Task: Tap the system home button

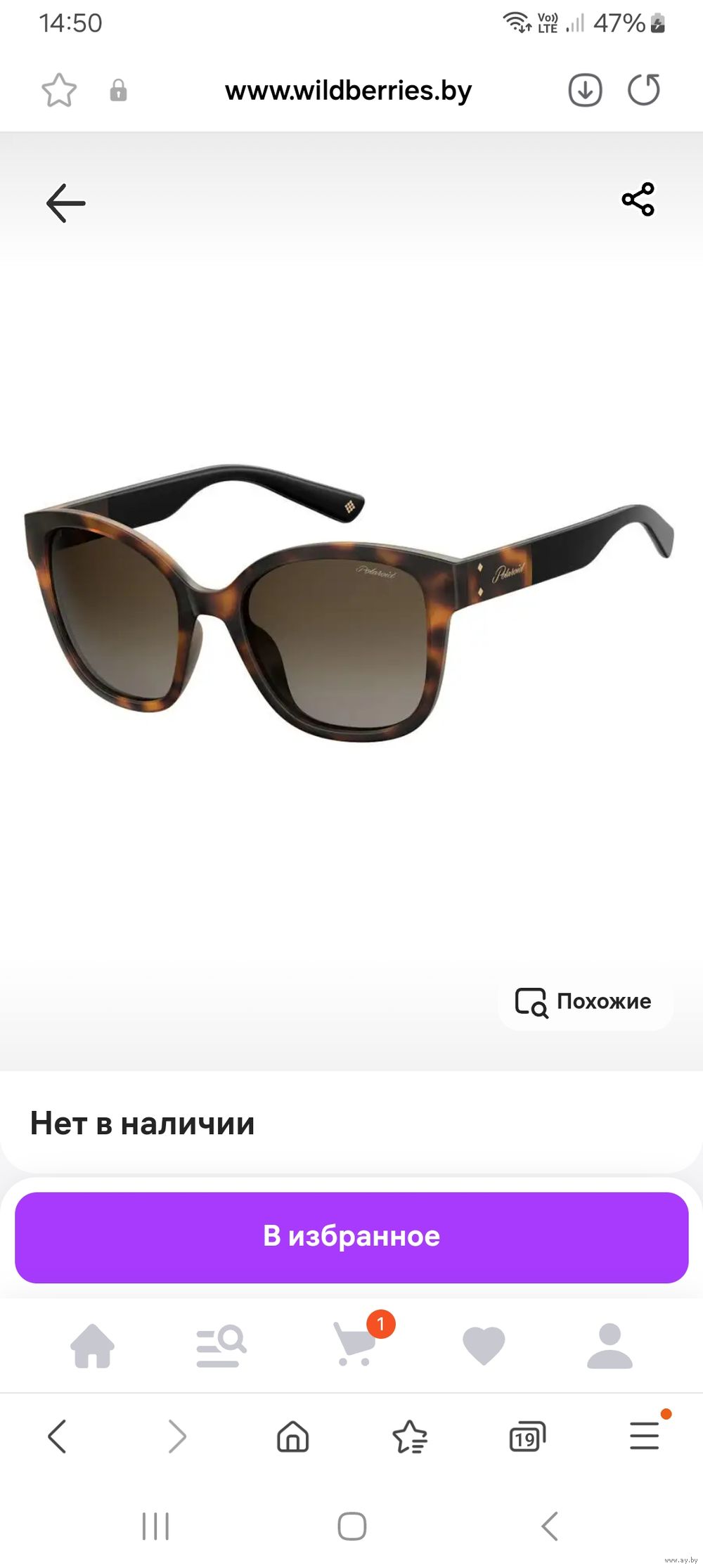Action: pos(352,1527)
